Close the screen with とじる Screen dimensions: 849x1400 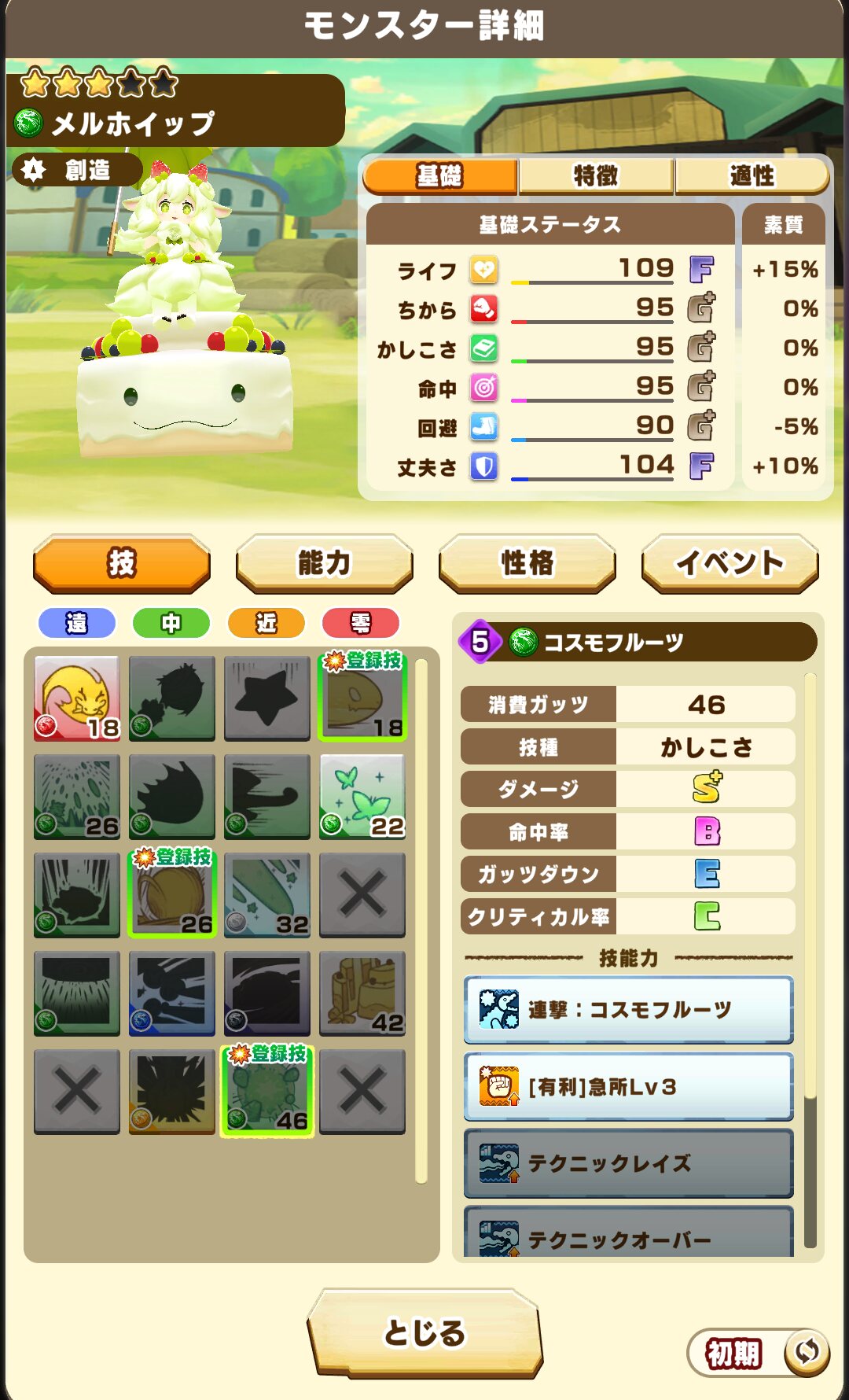(424, 1333)
